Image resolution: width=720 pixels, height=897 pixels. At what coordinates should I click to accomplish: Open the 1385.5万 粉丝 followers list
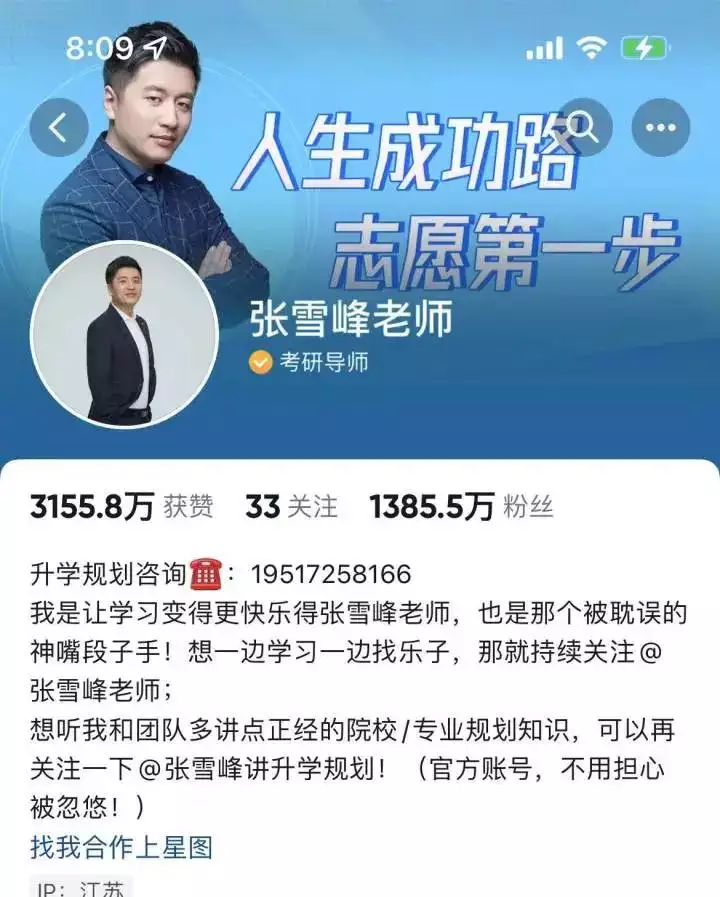[x=461, y=507]
